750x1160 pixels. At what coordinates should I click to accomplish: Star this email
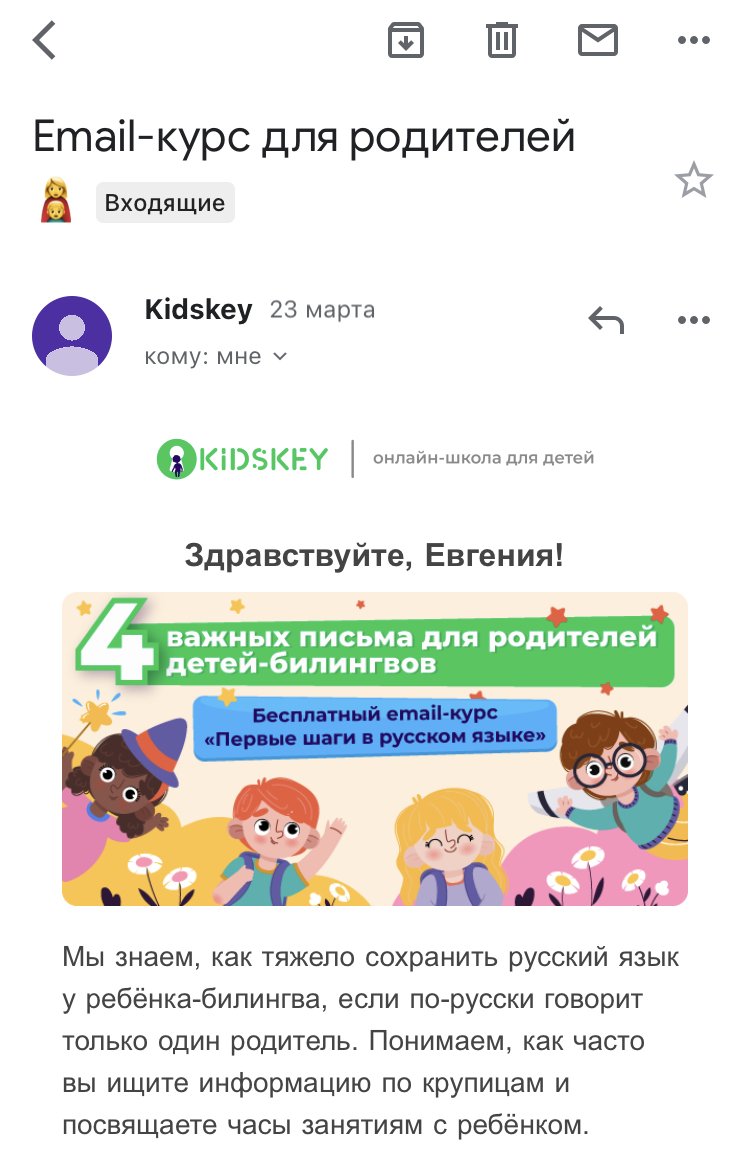point(693,182)
